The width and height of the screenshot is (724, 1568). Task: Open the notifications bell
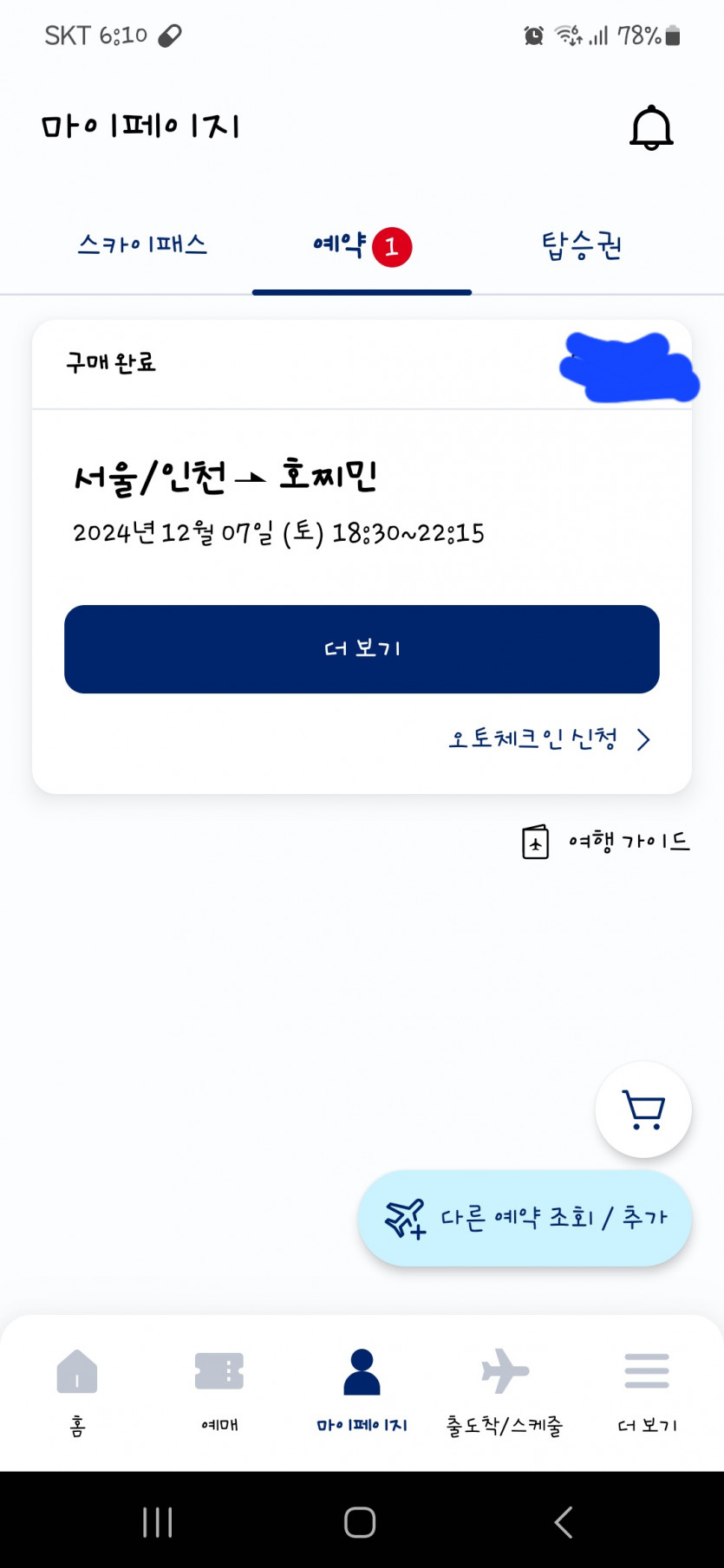point(650,128)
